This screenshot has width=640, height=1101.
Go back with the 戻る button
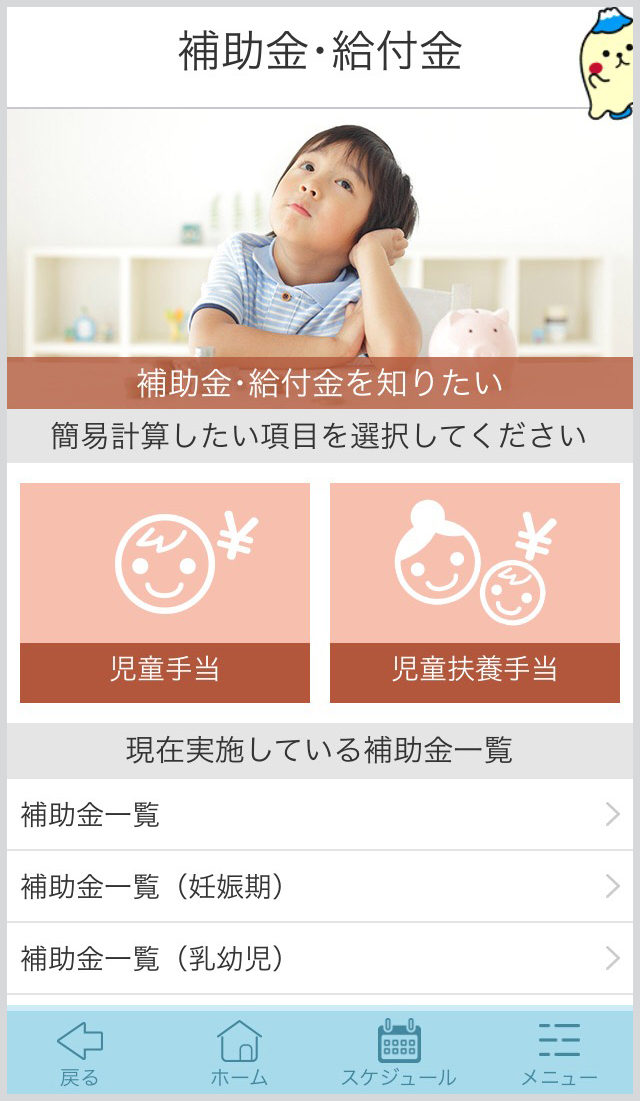coord(80,1053)
